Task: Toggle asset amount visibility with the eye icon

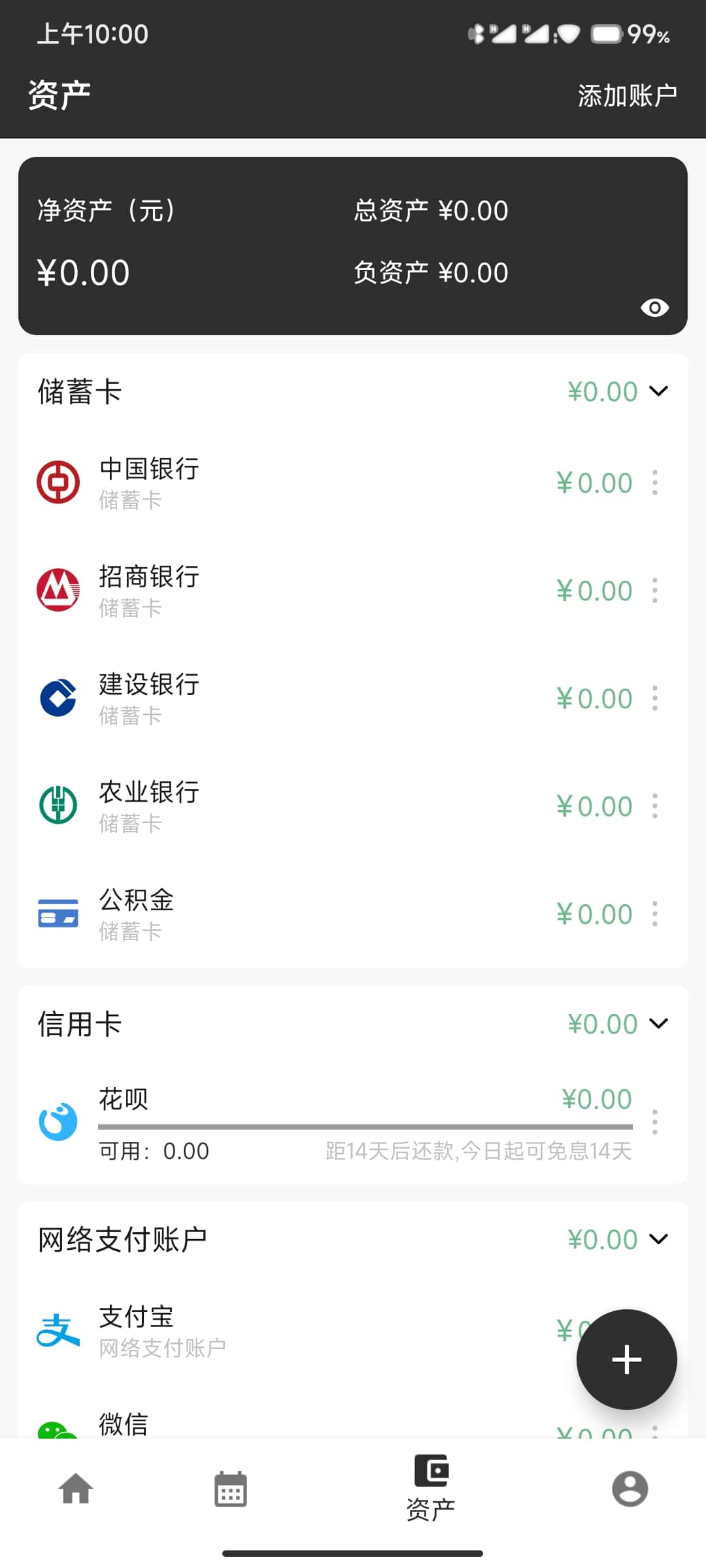Action: point(654,308)
